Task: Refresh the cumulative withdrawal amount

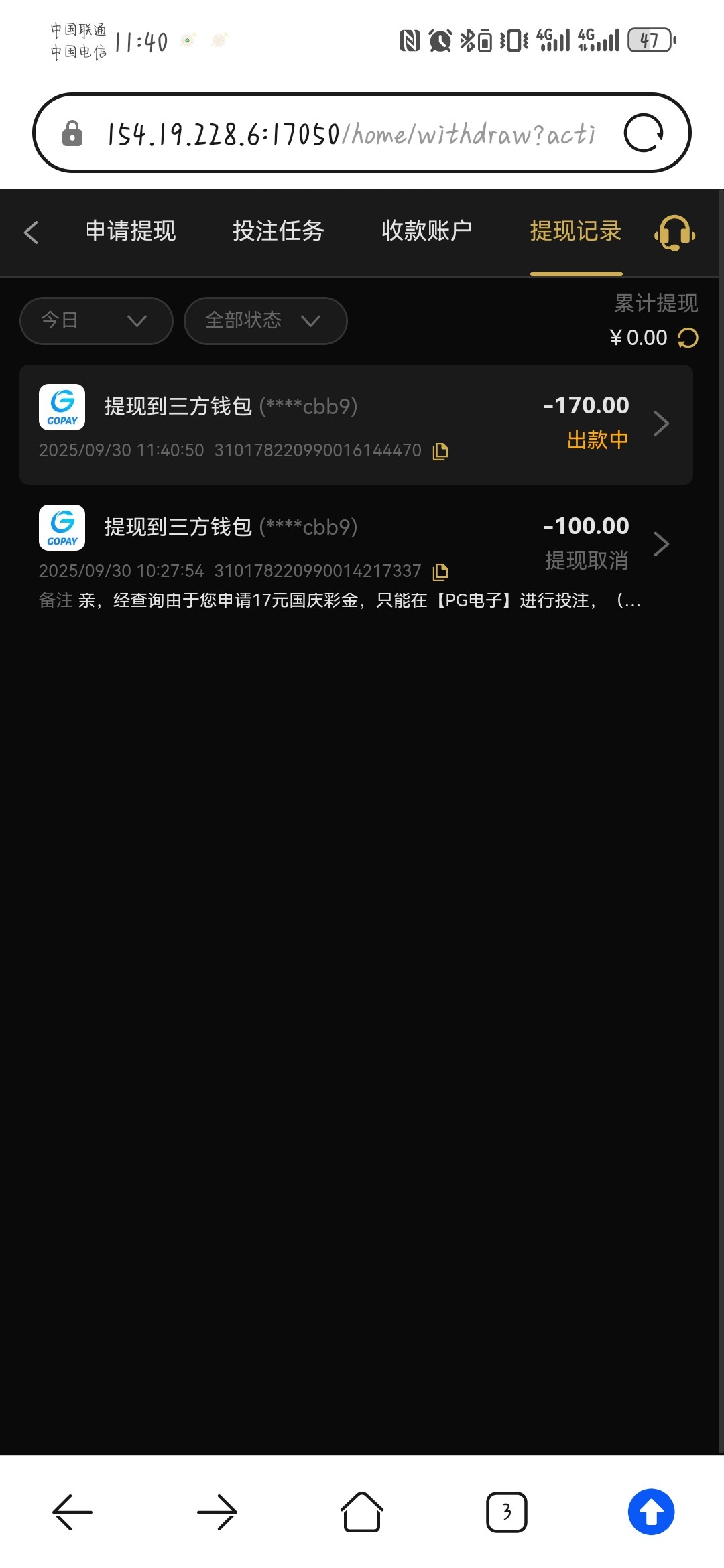Action: [x=688, y=339]
